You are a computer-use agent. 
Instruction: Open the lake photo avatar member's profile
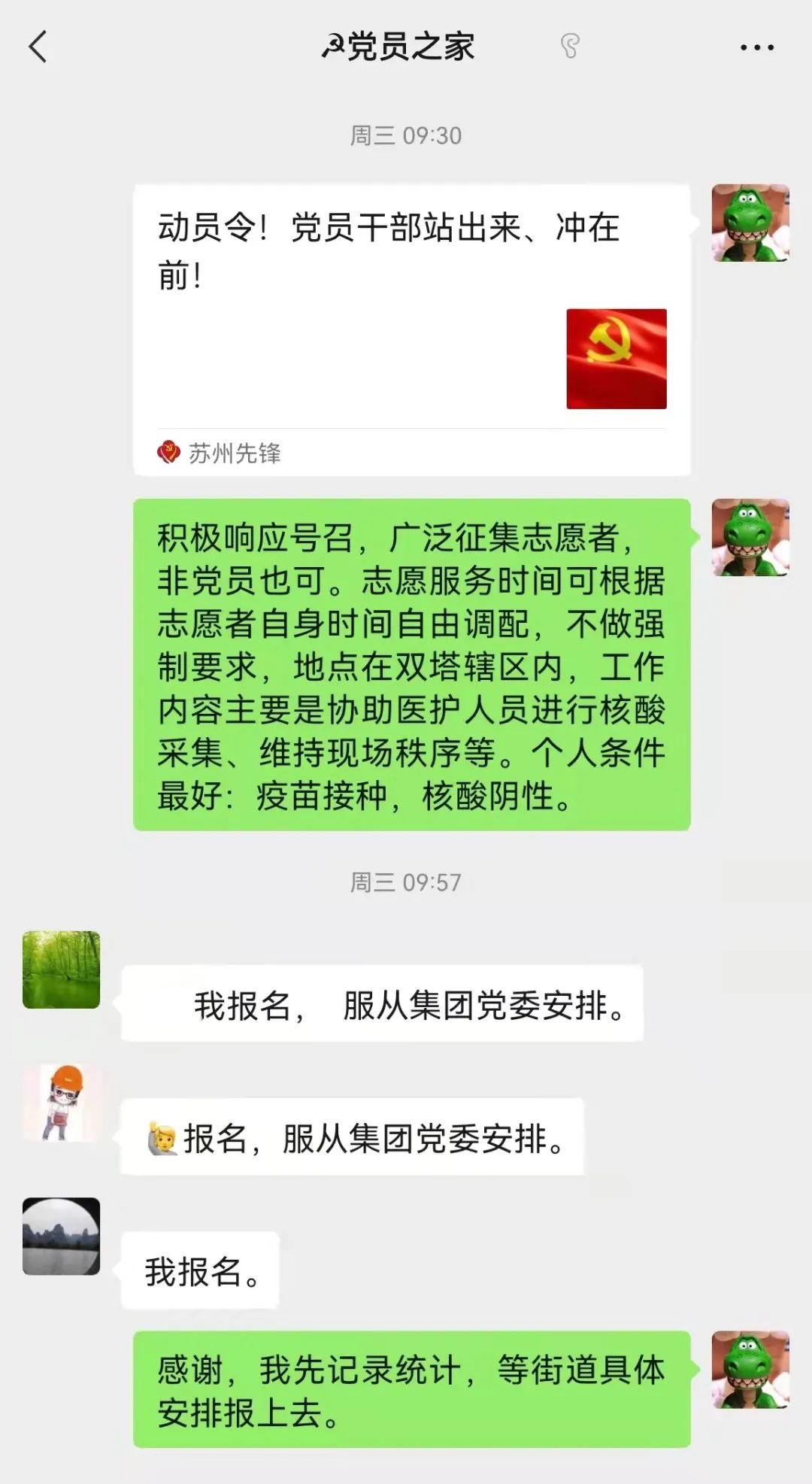(61, 1236)
